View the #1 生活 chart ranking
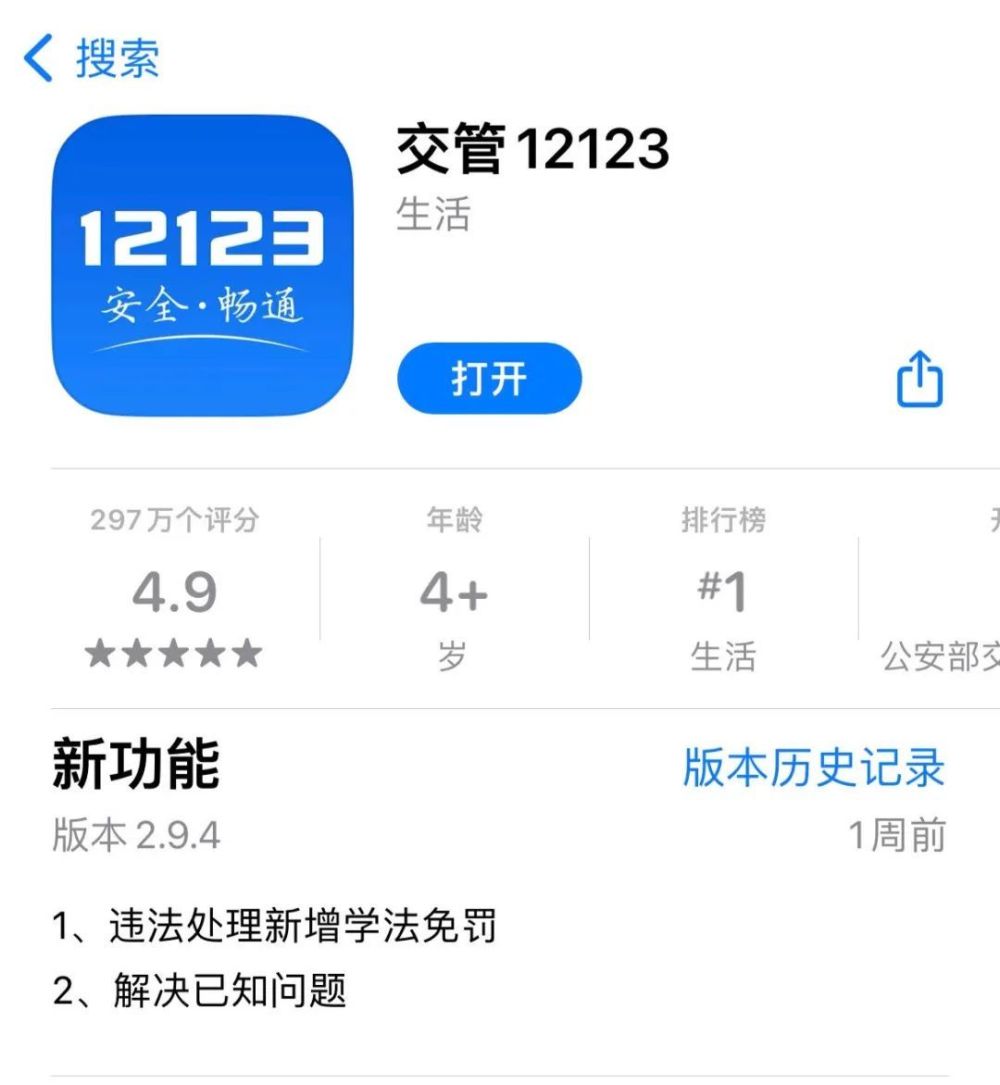 click(x=723, y=590)
